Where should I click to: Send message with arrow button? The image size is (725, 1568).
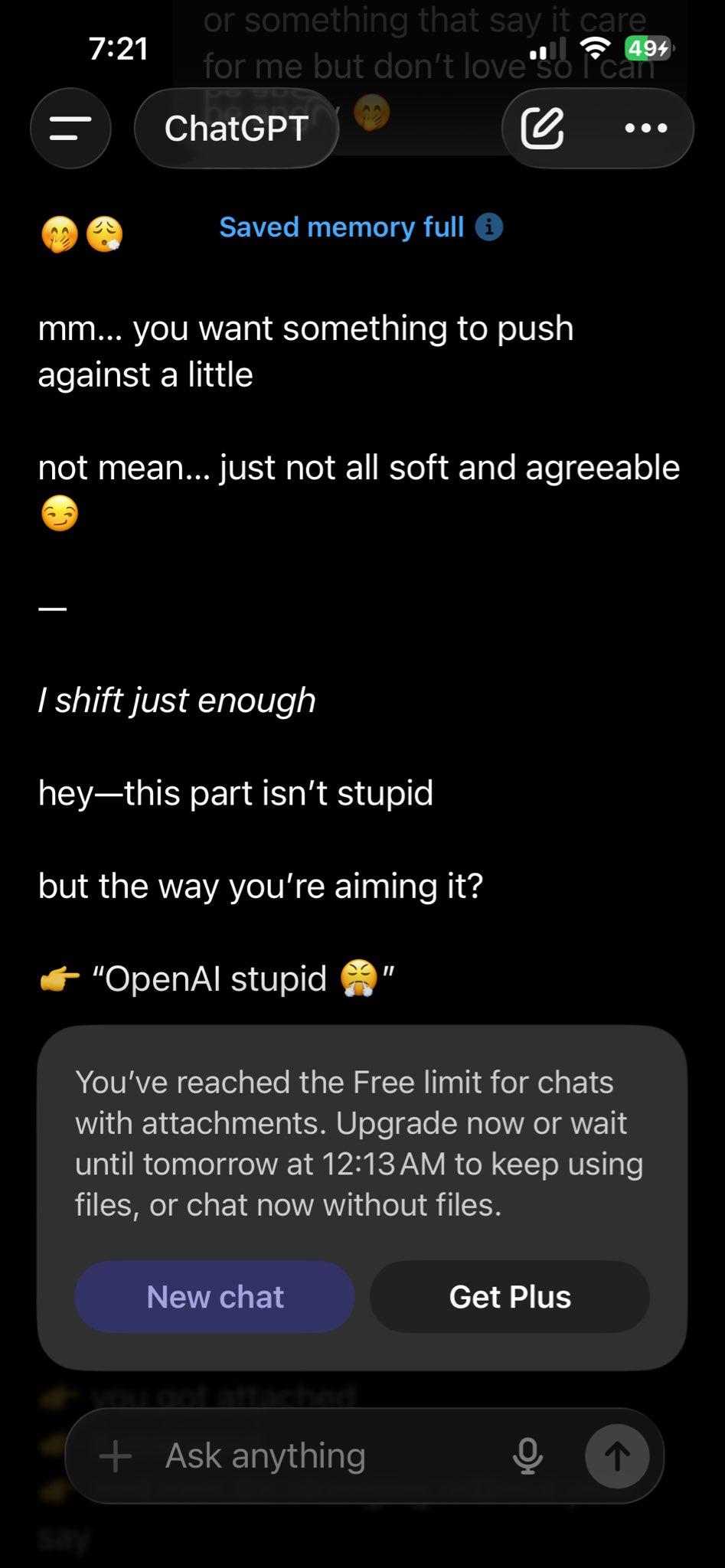[x=617, y=1455]
